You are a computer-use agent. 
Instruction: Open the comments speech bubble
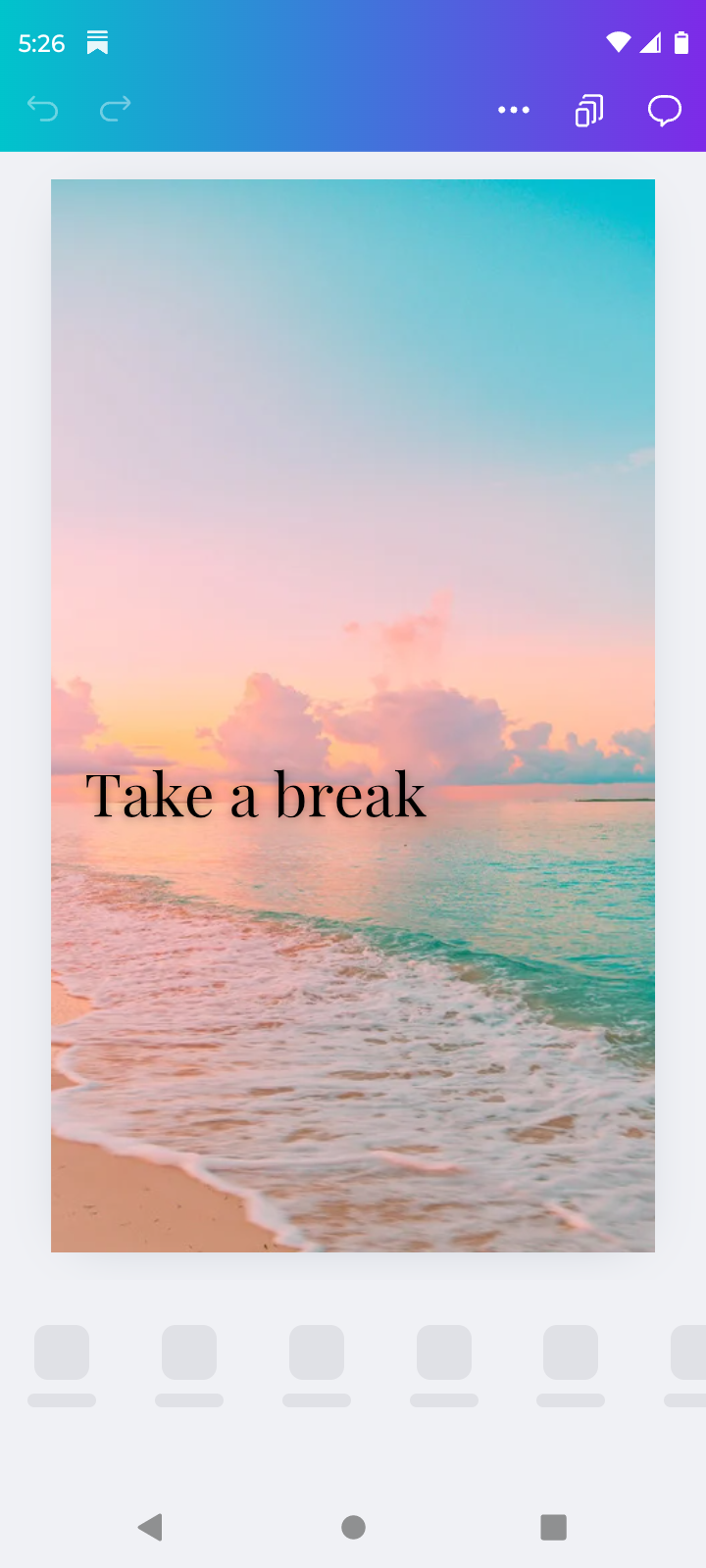(x=664, y=111)
